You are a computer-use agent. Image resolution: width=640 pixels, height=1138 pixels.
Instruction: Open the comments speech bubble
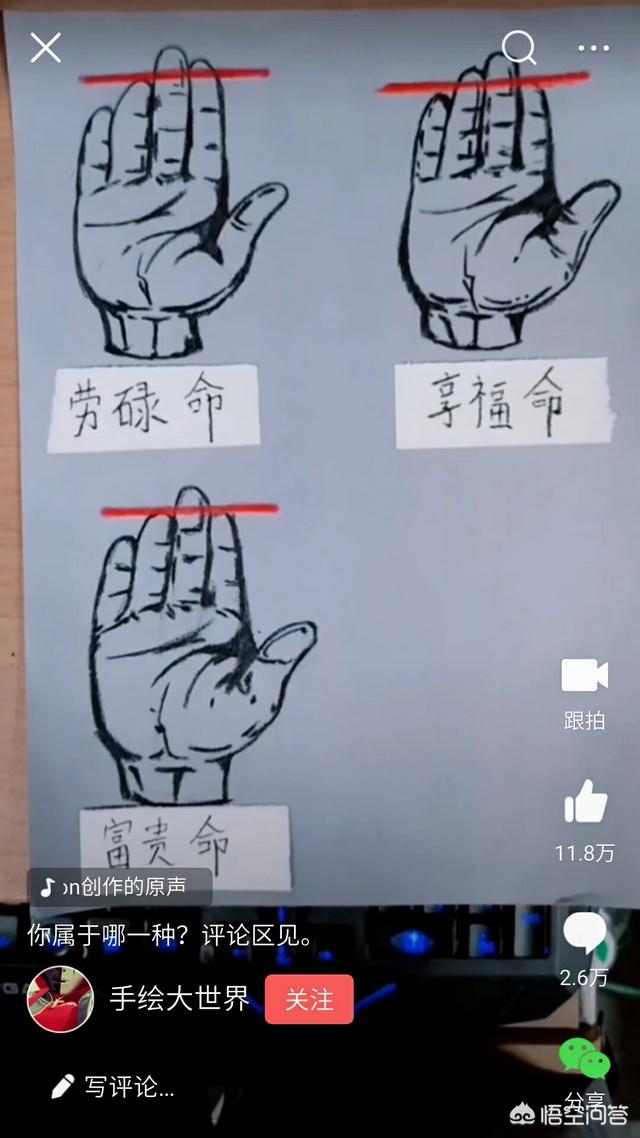coord(585,933)
